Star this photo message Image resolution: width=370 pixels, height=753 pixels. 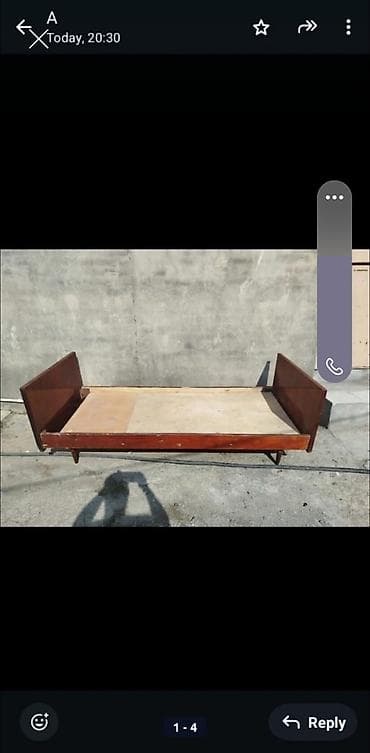pos(261,27)
